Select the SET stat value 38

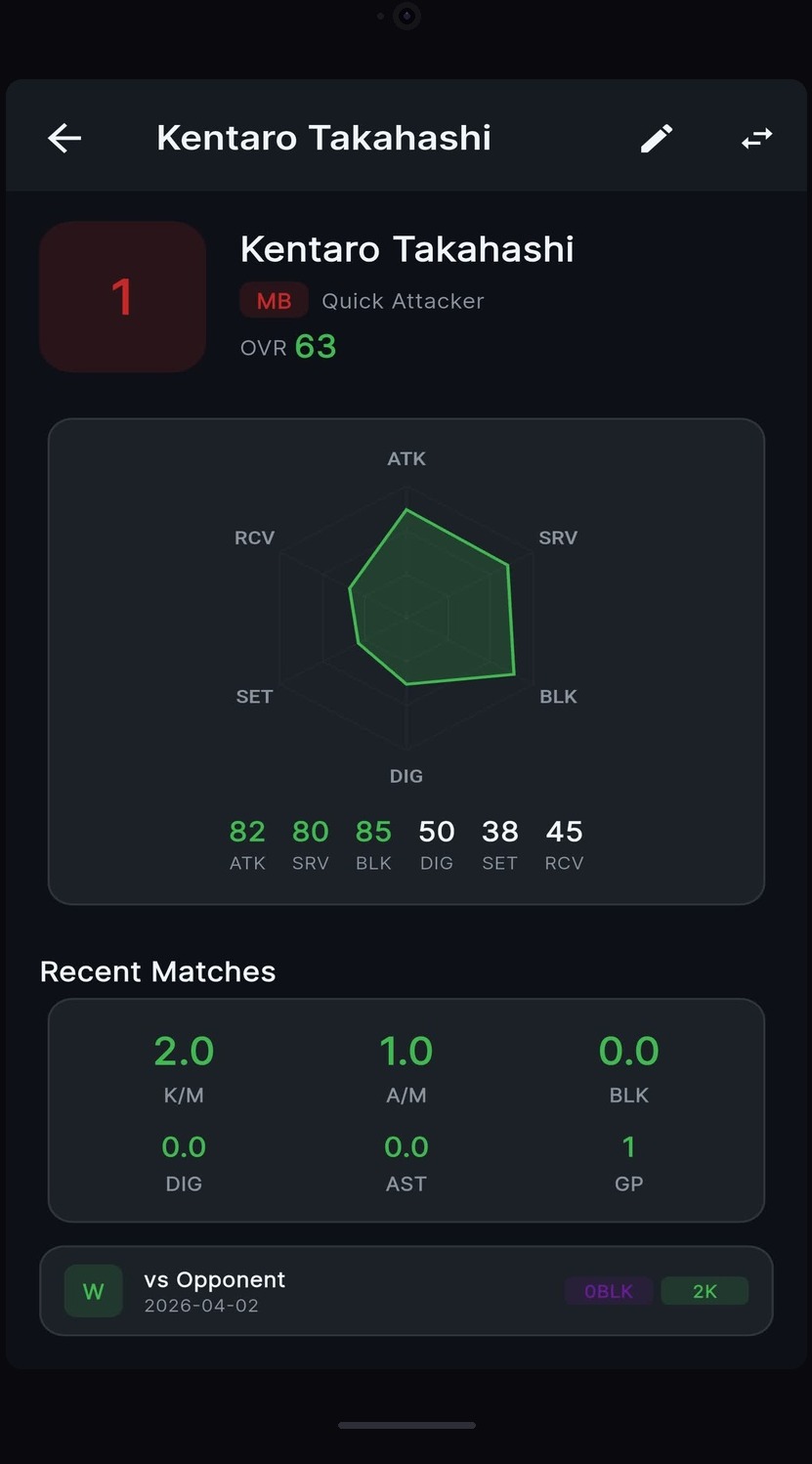pos(499,832)
